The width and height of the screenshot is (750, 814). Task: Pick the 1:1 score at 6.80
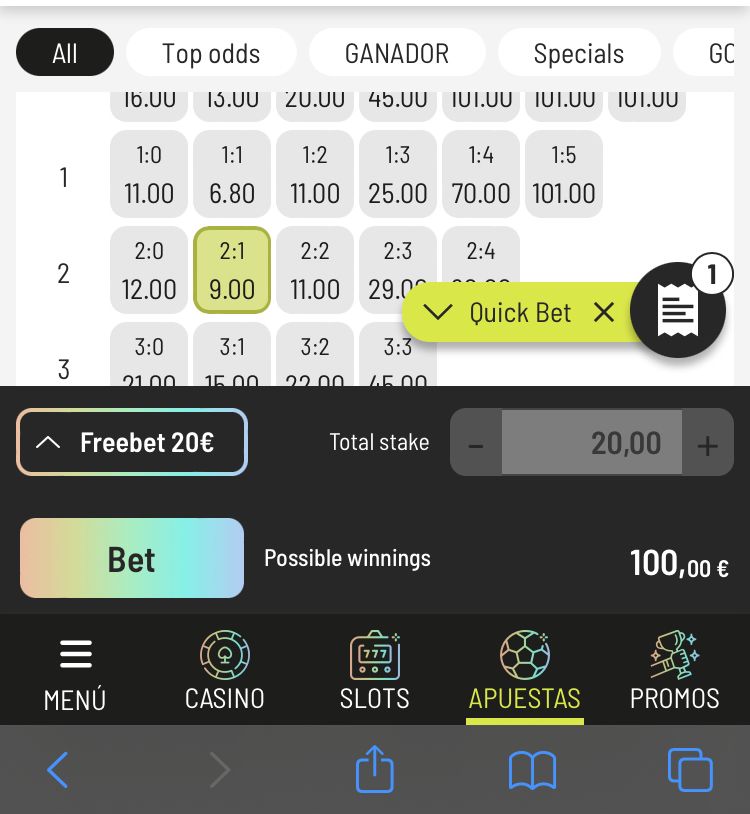click(x=232, y=174)
